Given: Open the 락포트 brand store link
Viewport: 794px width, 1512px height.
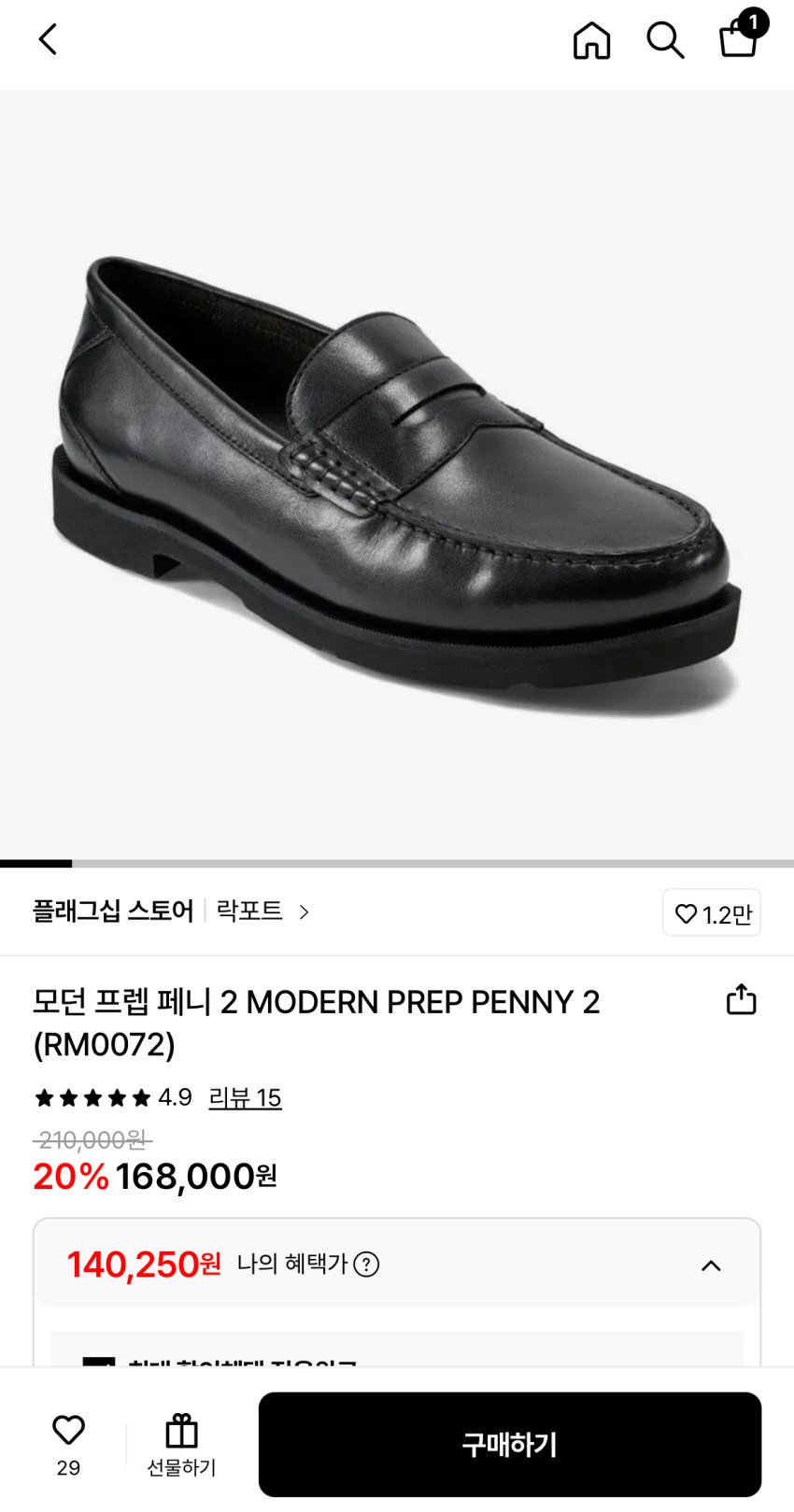Looking at the screenshot, I should (262, 911).
